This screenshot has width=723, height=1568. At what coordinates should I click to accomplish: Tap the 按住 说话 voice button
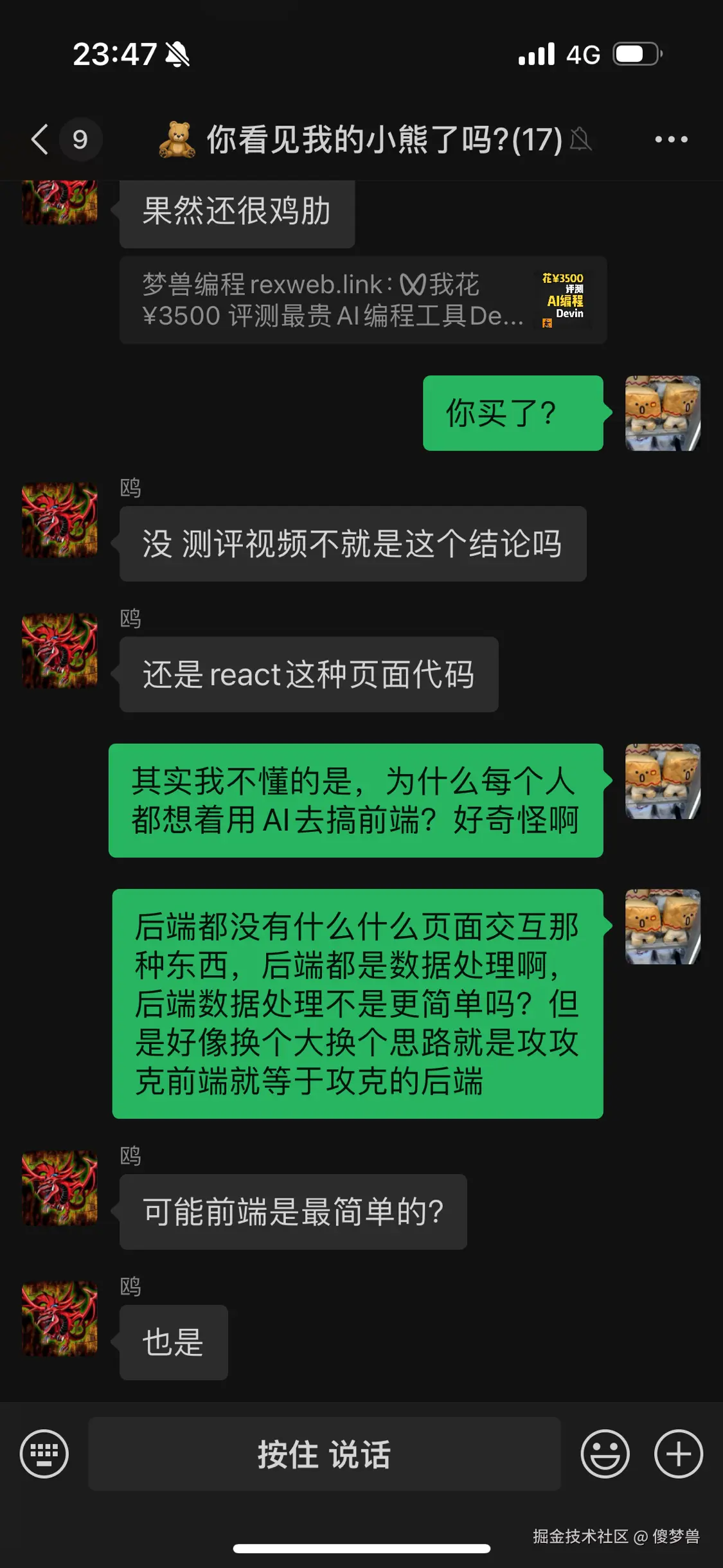(x=324, y=1454)
